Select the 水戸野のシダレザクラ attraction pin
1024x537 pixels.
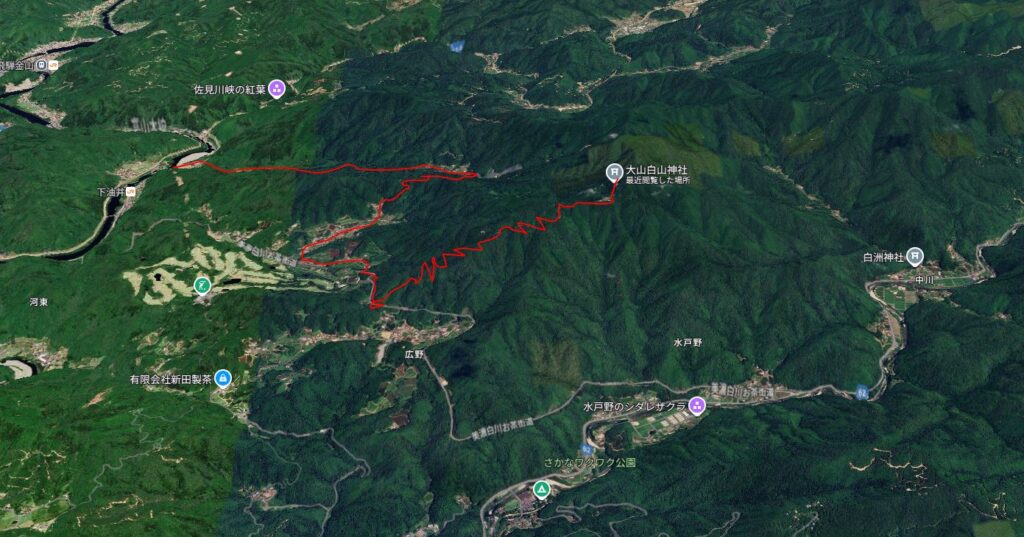[x=697, y=405]
